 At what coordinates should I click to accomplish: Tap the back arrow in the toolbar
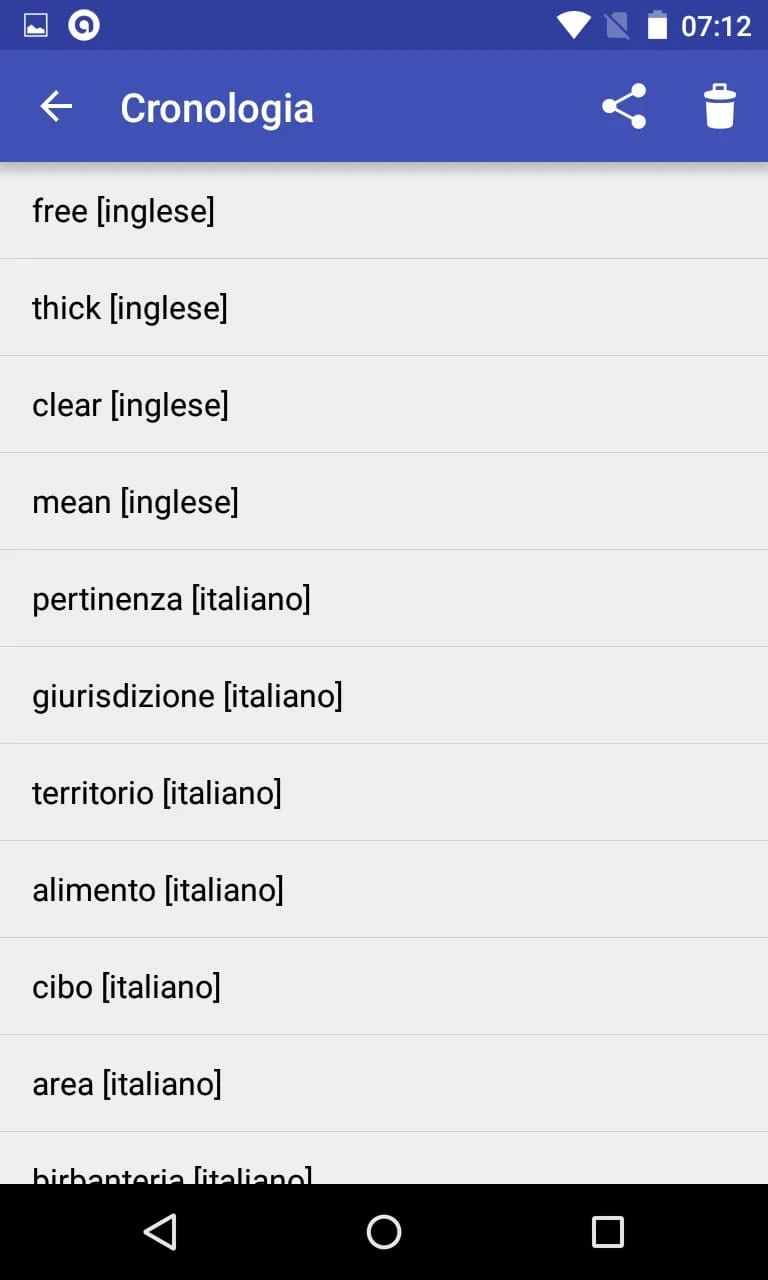pyautogui.click(x=55, y=106)
